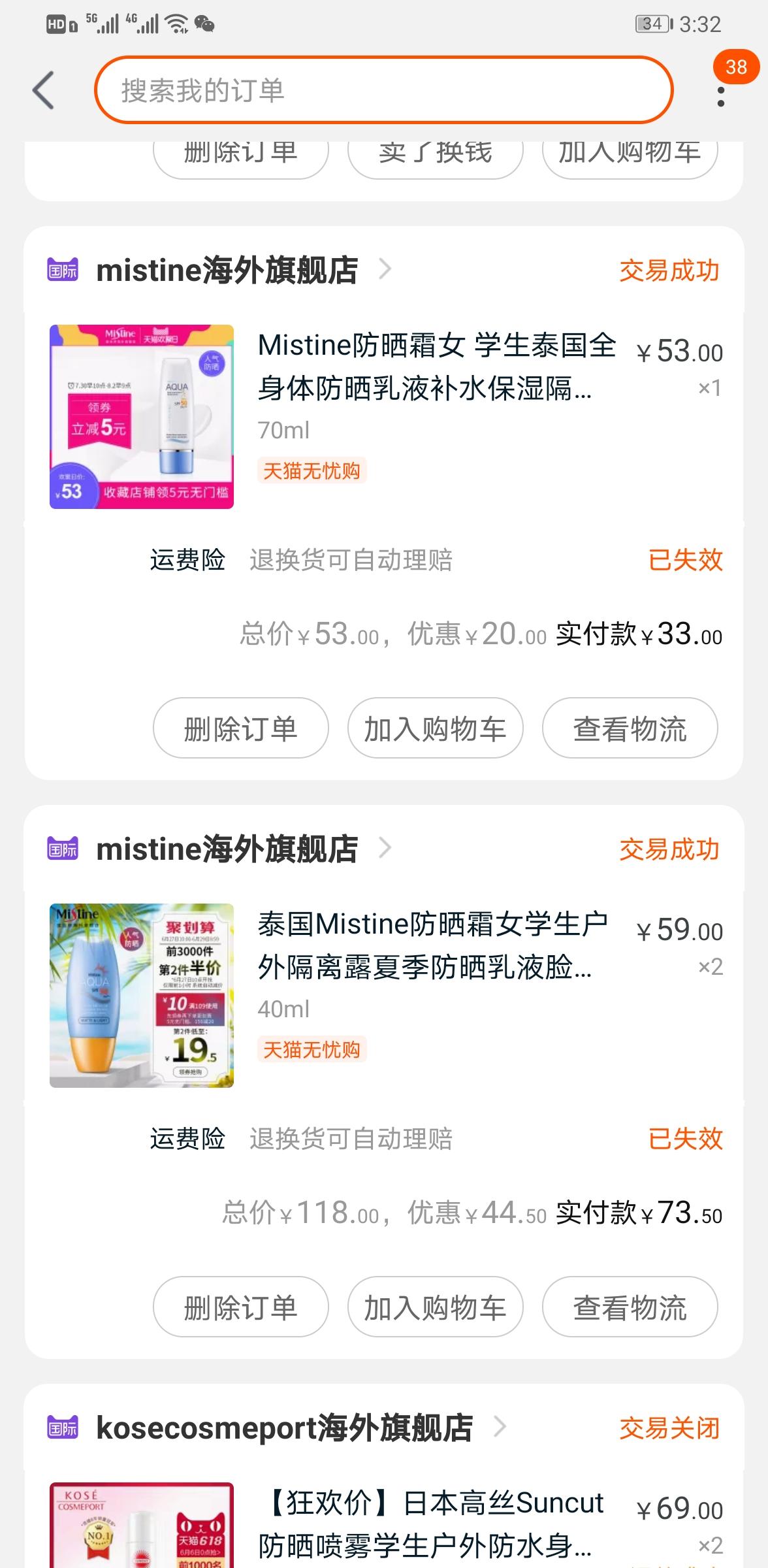Tap 加入购物车 on the 70ml Mistine order
This screenshot has width=768, height=1568.
(434, 728)
